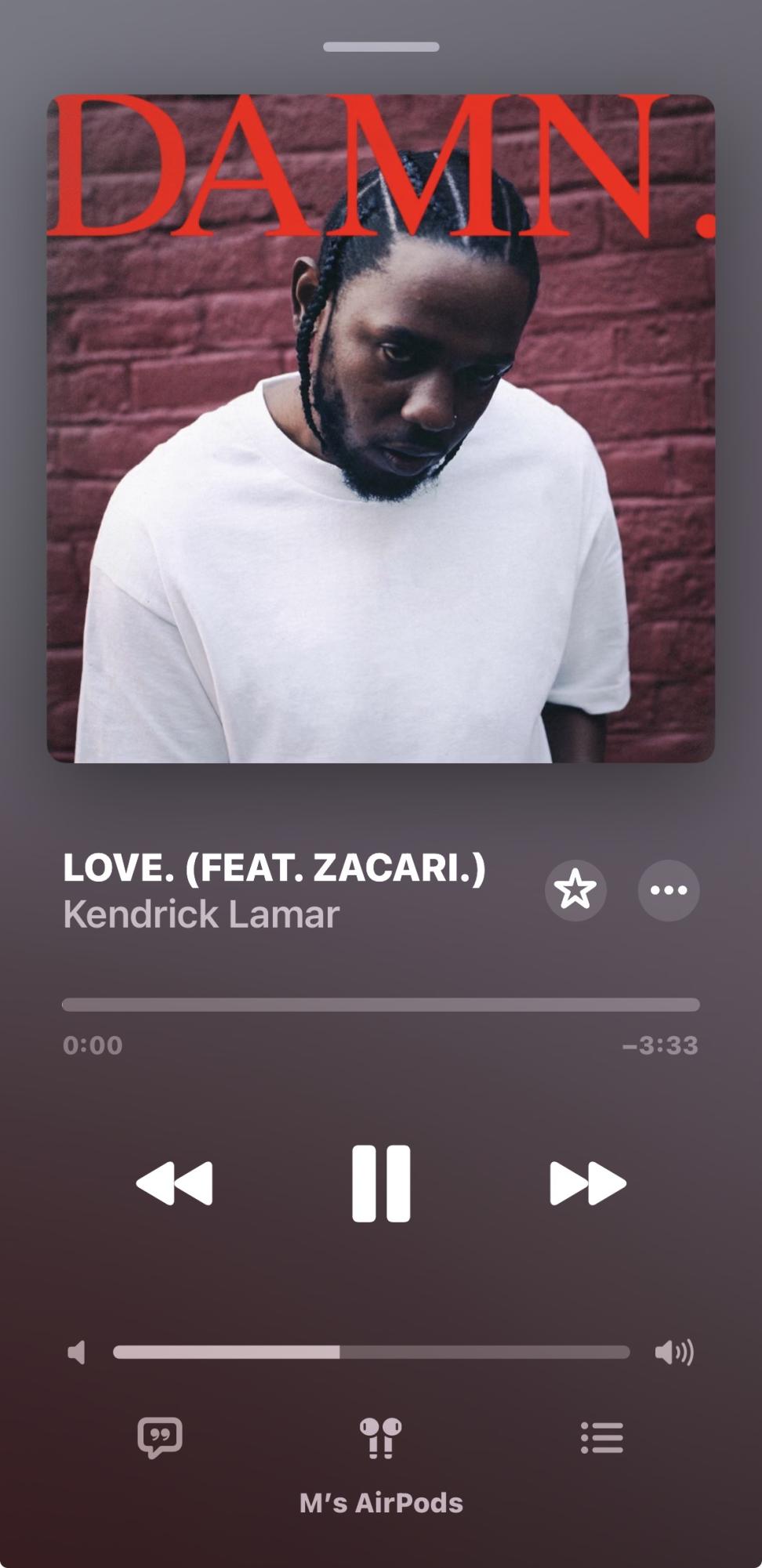762x1568 pixels.
Task: Open the more options ellipsis menu
Action: coord(669,890)
